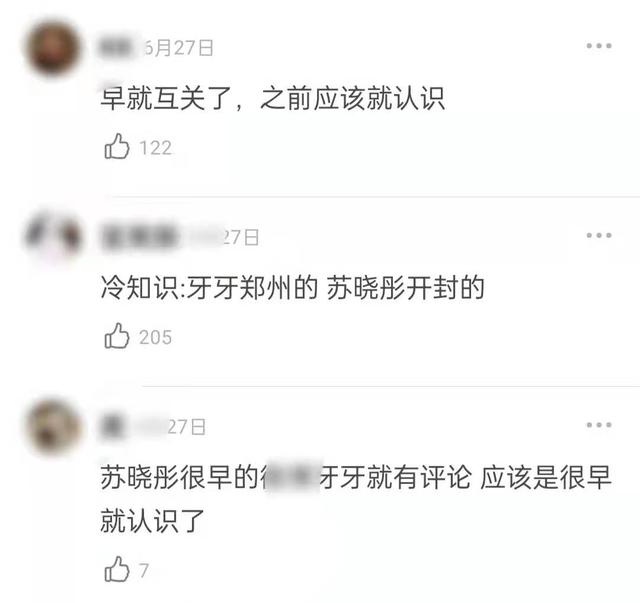Screen dimensions: 640x603
Task: View the profile of the 早就互关了 commenter
Action: pos(54,48)
